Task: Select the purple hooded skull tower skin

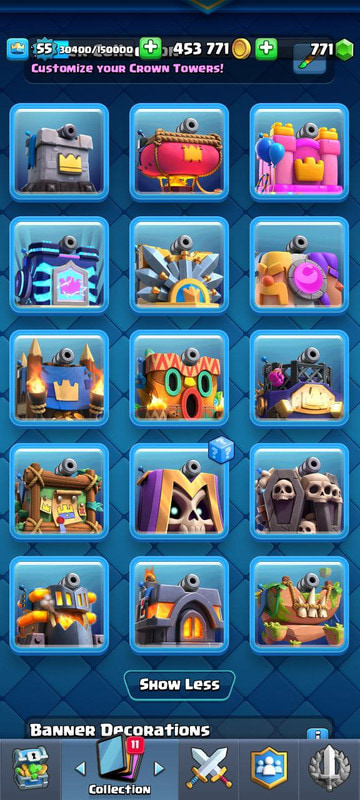Action: (179, 492)
